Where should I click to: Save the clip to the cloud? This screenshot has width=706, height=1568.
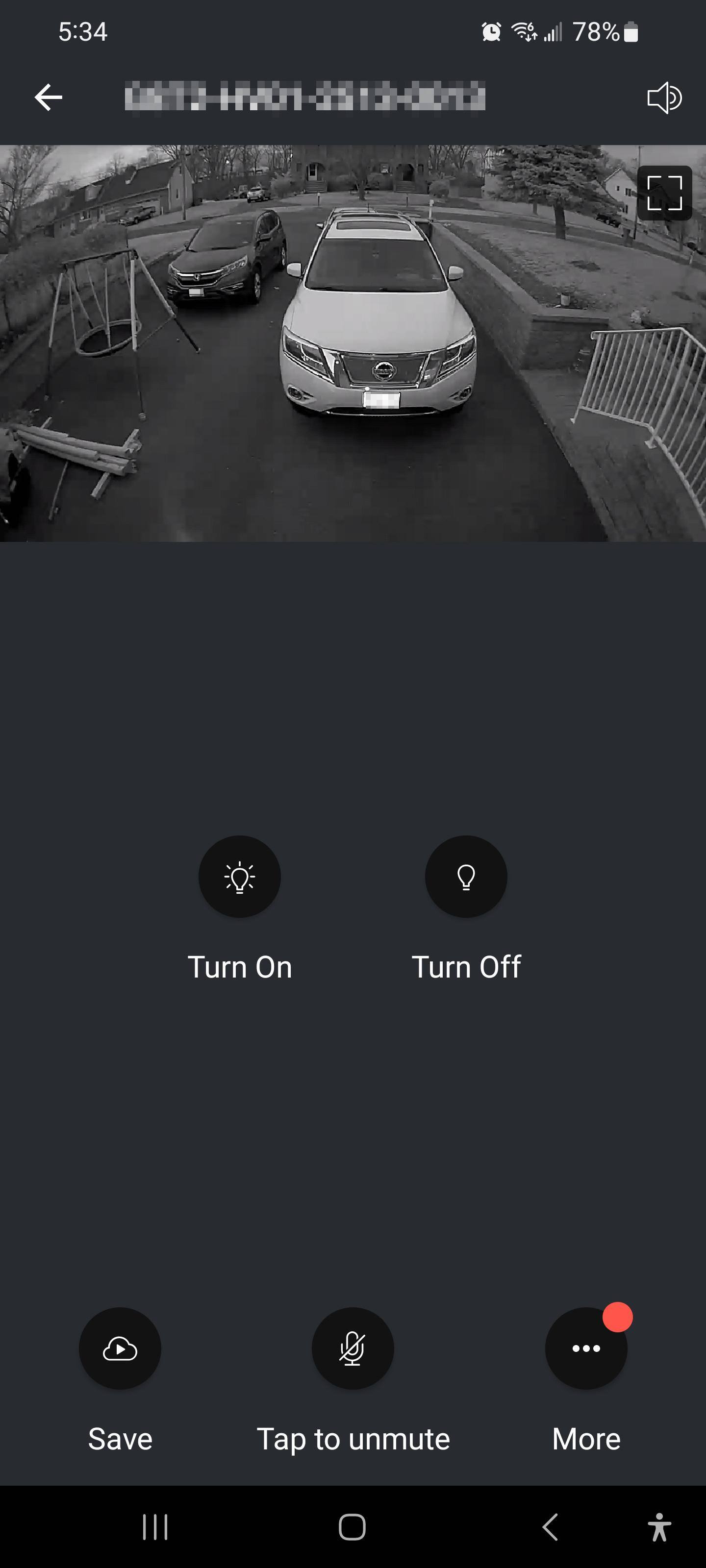point(120,1348)
